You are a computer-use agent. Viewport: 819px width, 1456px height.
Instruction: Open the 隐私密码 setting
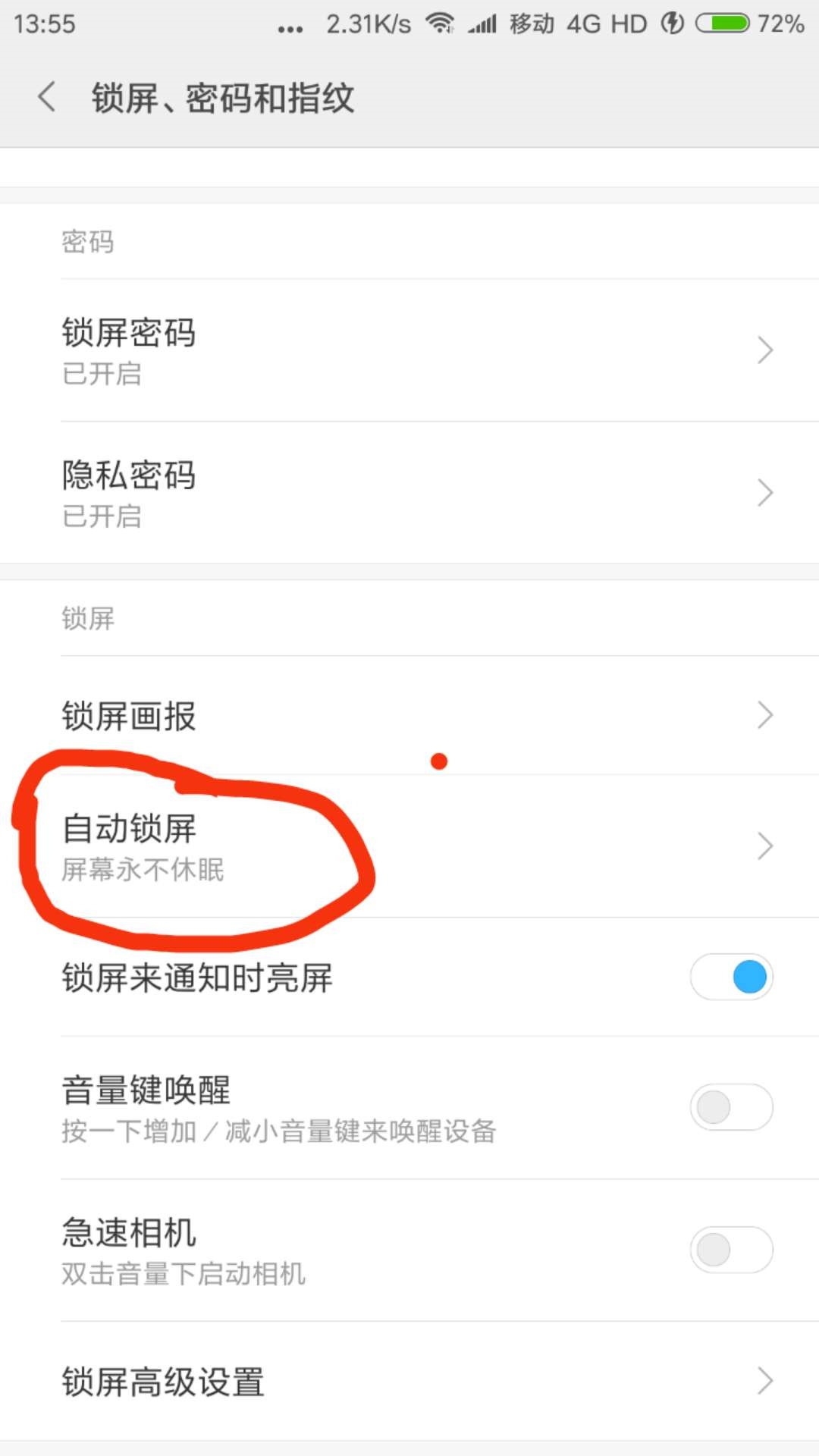point(409,493)
